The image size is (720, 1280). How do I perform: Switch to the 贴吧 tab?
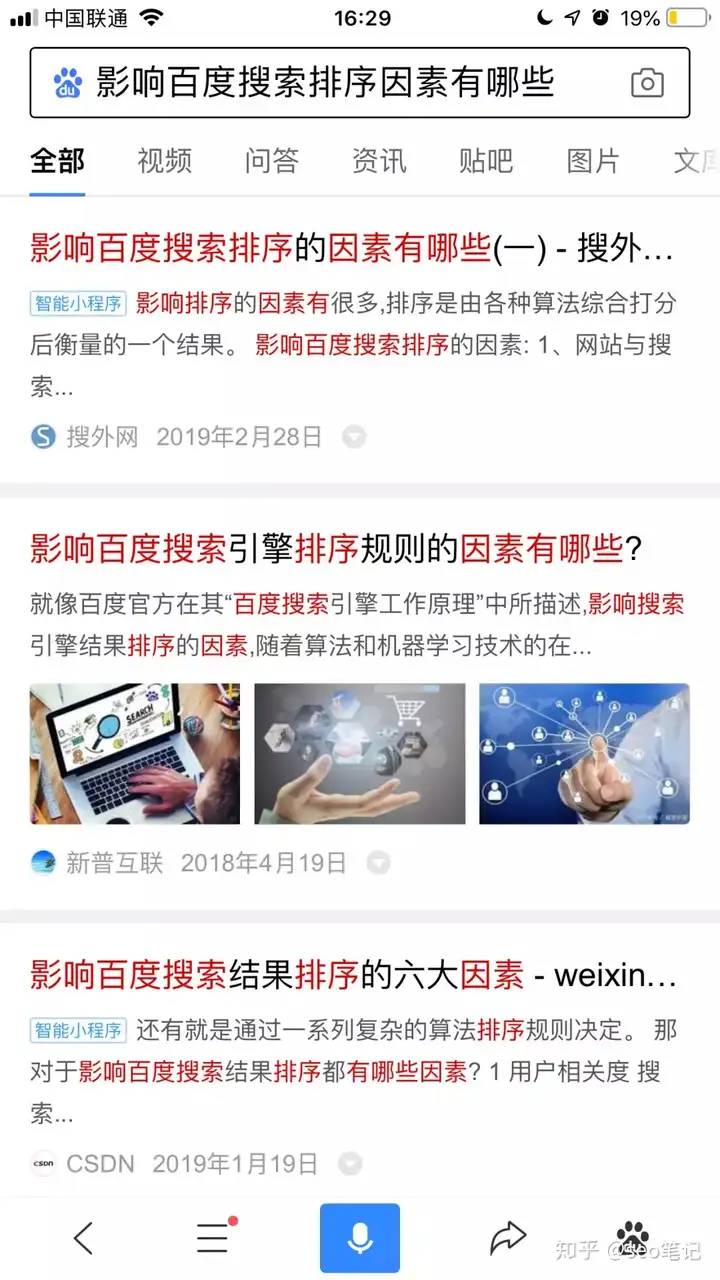point(486,161)
